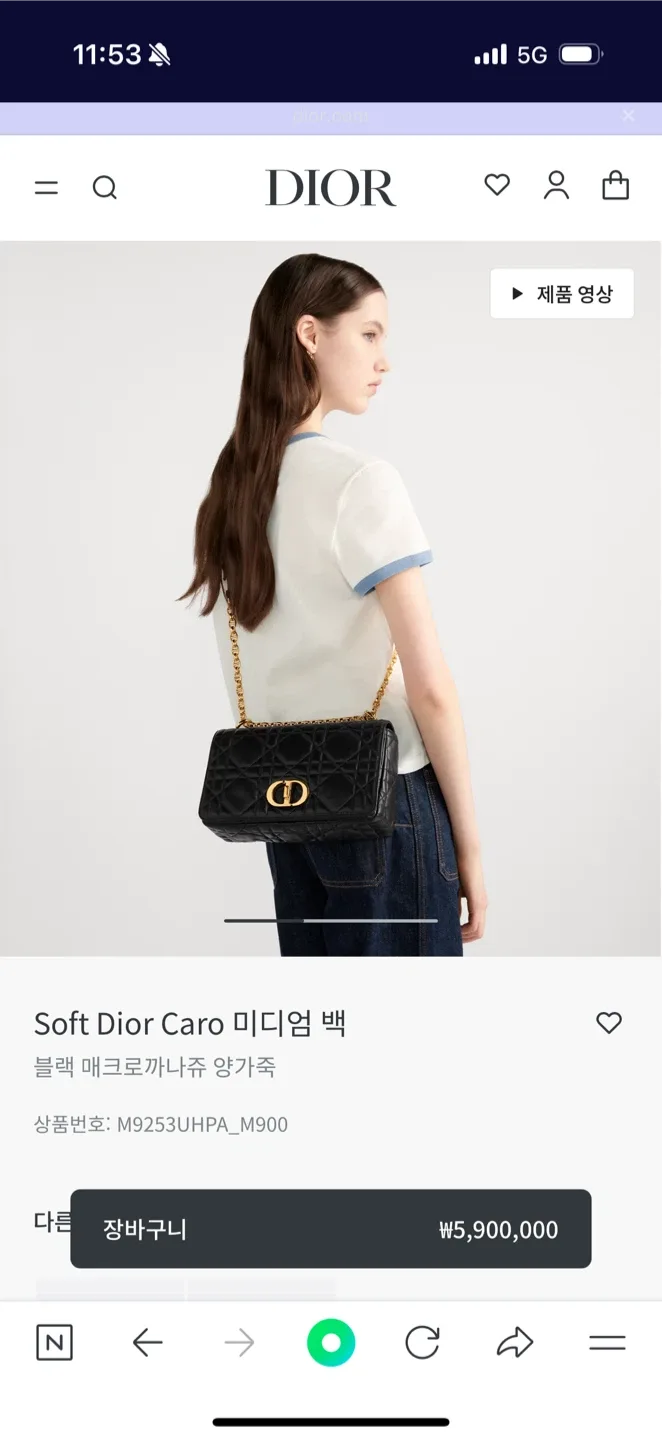This screenshot has width=662, height=1440.
Task: Play the 제품 영상 product video
Action: click(562, 294)
